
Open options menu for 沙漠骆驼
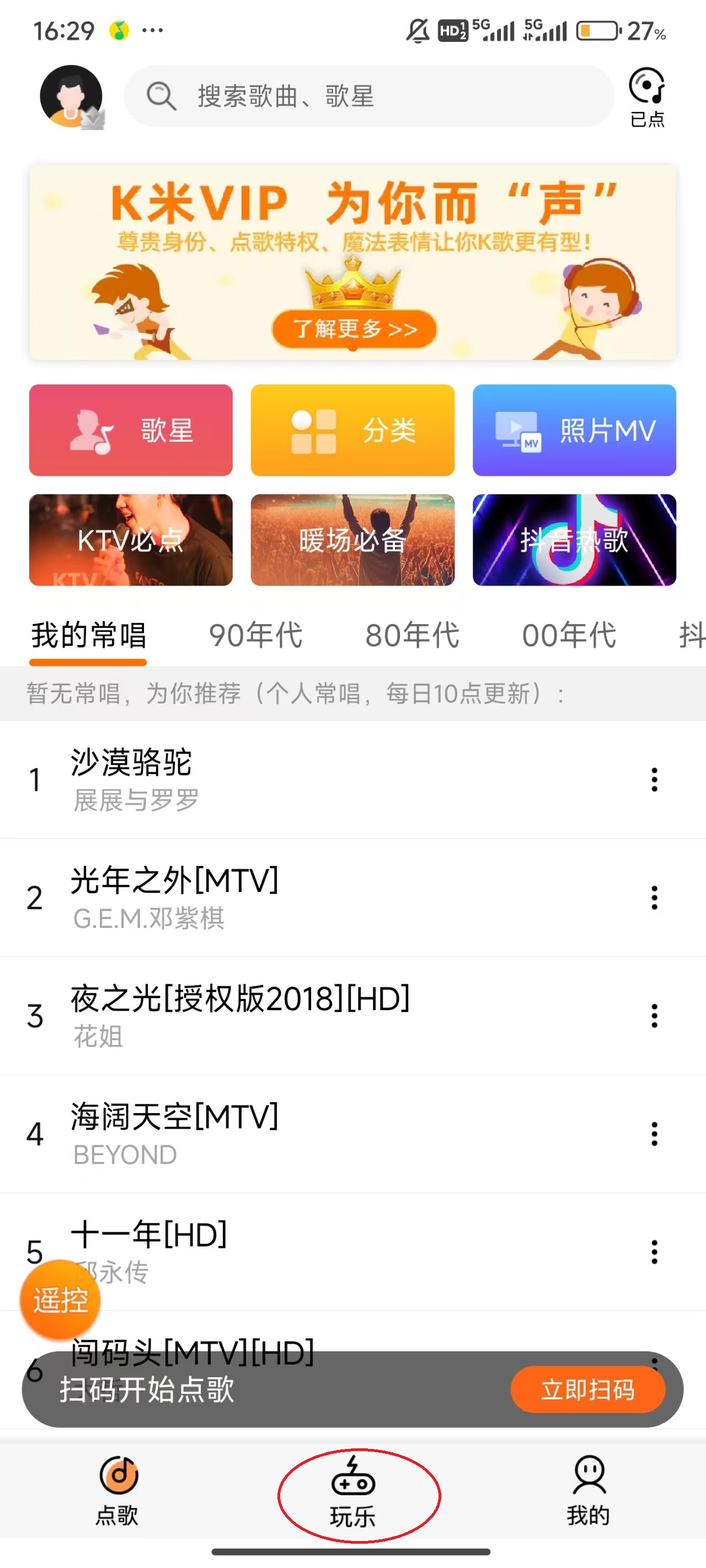(x=654, y=780)
